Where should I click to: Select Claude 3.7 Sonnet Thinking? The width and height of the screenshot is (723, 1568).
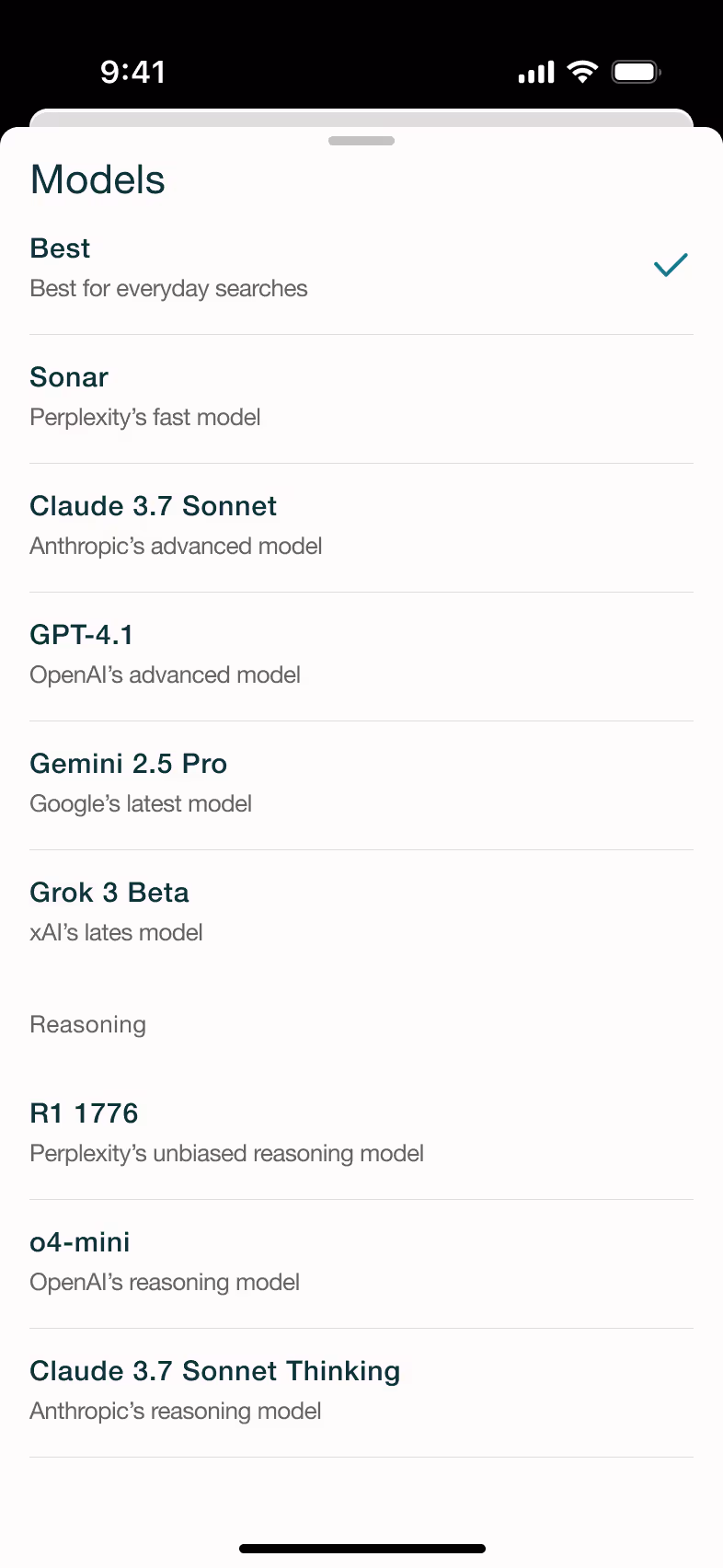361,1392
